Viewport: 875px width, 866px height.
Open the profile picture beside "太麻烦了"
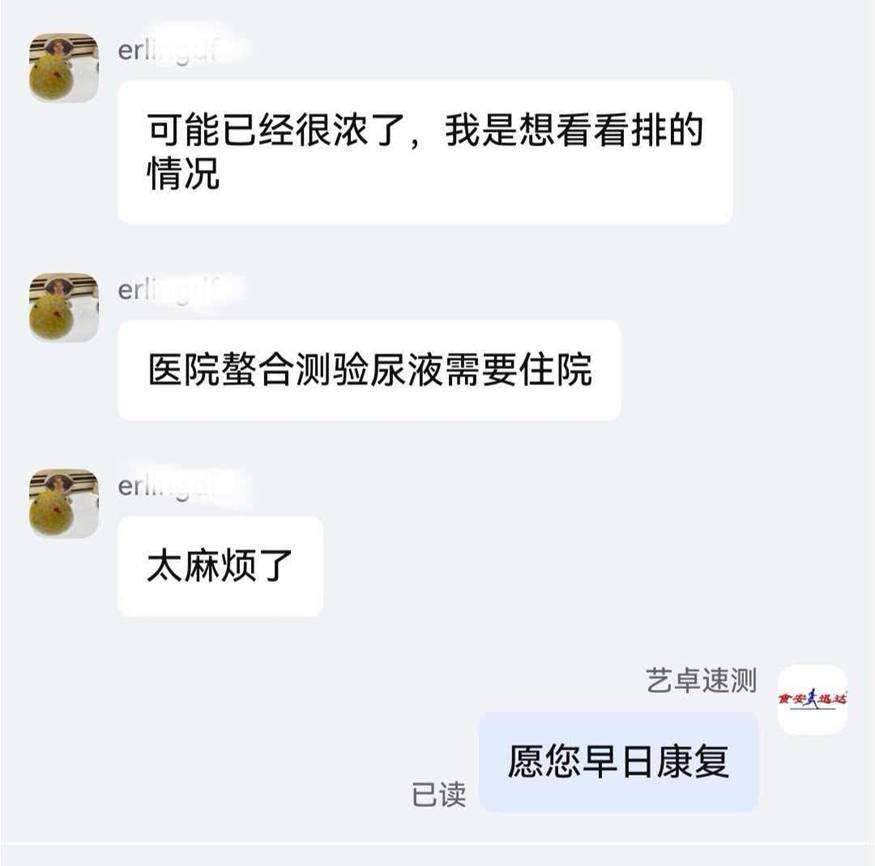click(x=64, y=503)
